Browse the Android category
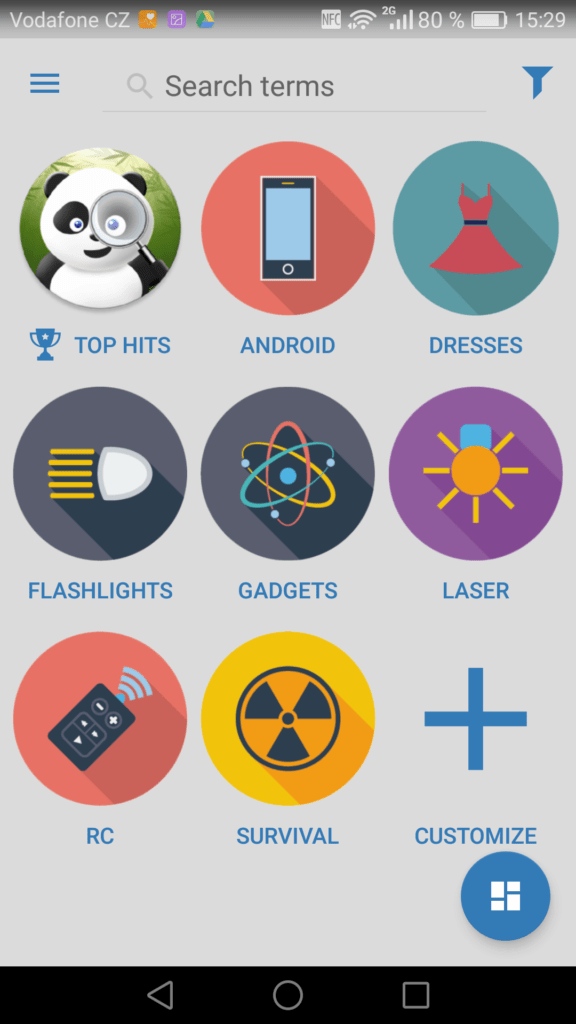 pos(288,228)
